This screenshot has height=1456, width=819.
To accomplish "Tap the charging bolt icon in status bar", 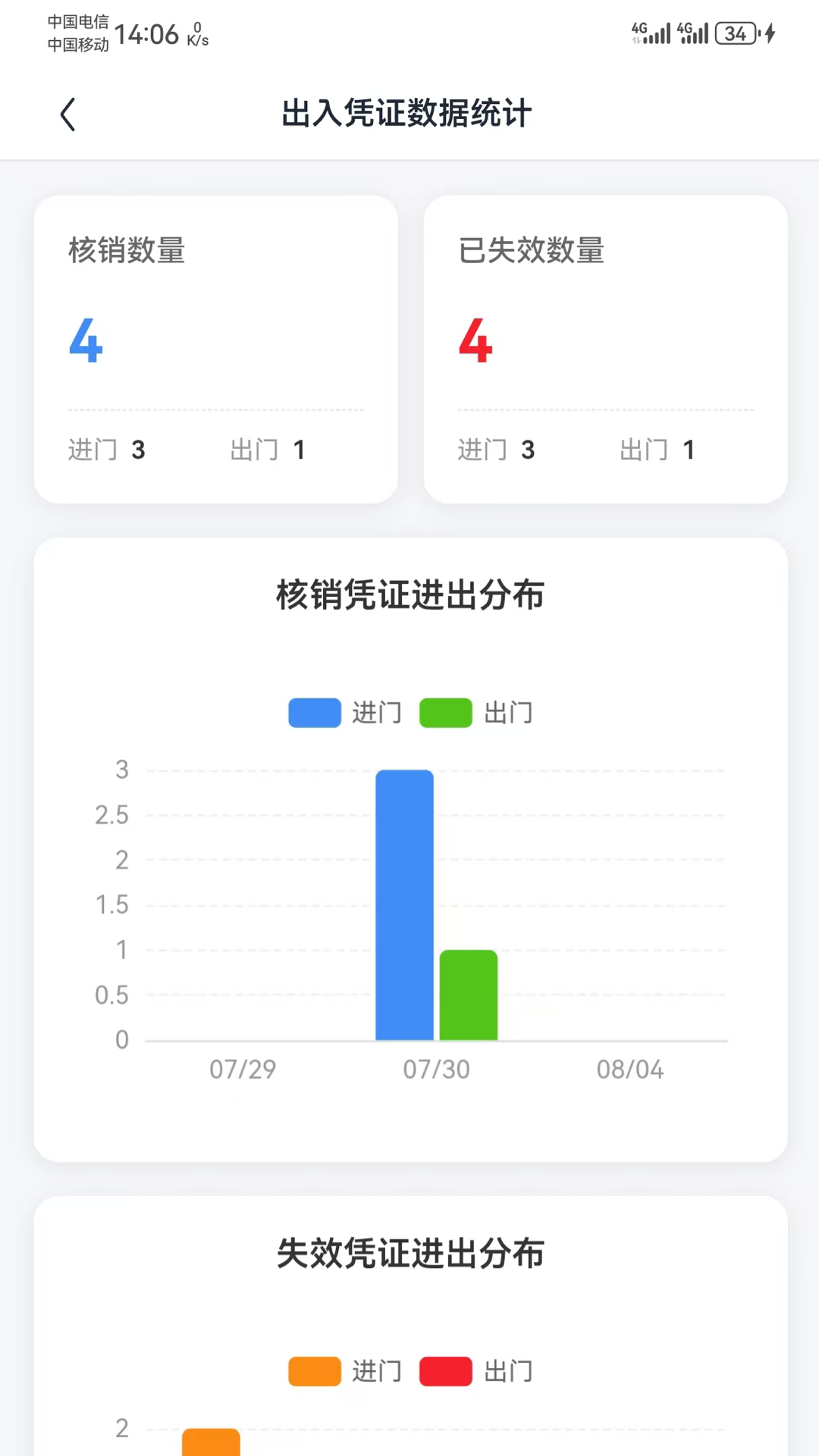I will coord(769,33).
